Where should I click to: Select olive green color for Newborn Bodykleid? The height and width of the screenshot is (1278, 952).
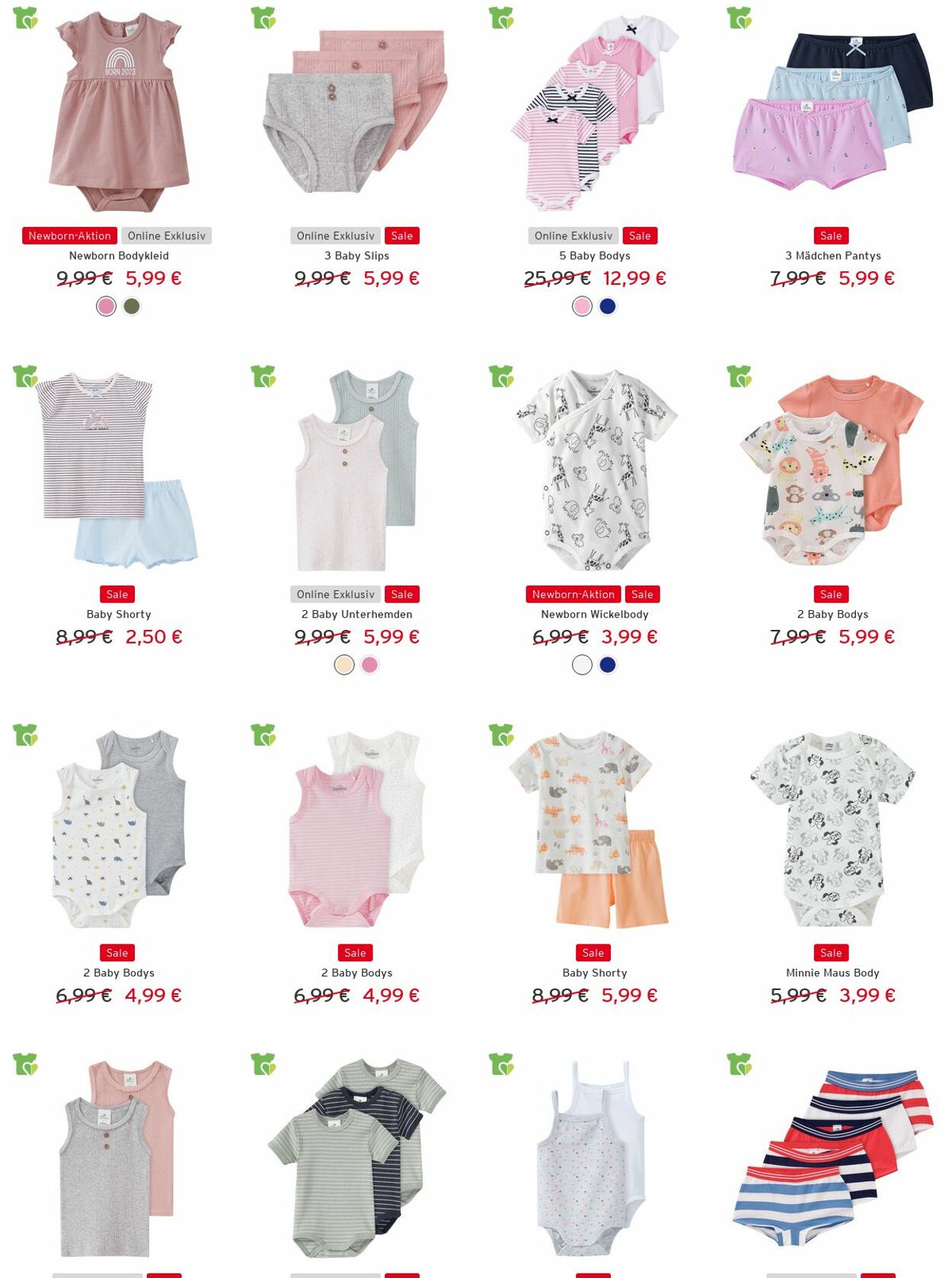pos(132,306)
